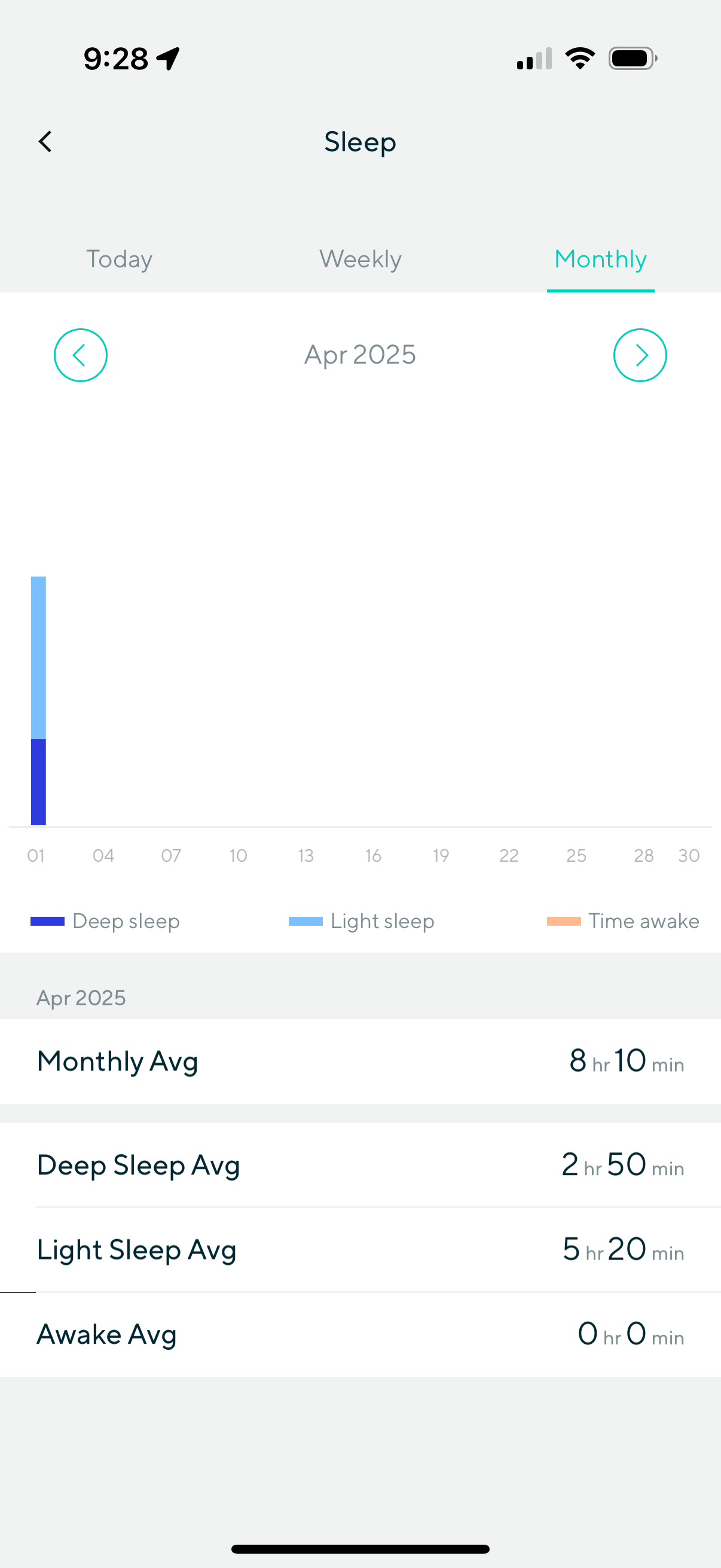Image resolution: width=721 pixels, height=1568 pixels.
Task: Switch to the Weekly tab
Action: 360,260
